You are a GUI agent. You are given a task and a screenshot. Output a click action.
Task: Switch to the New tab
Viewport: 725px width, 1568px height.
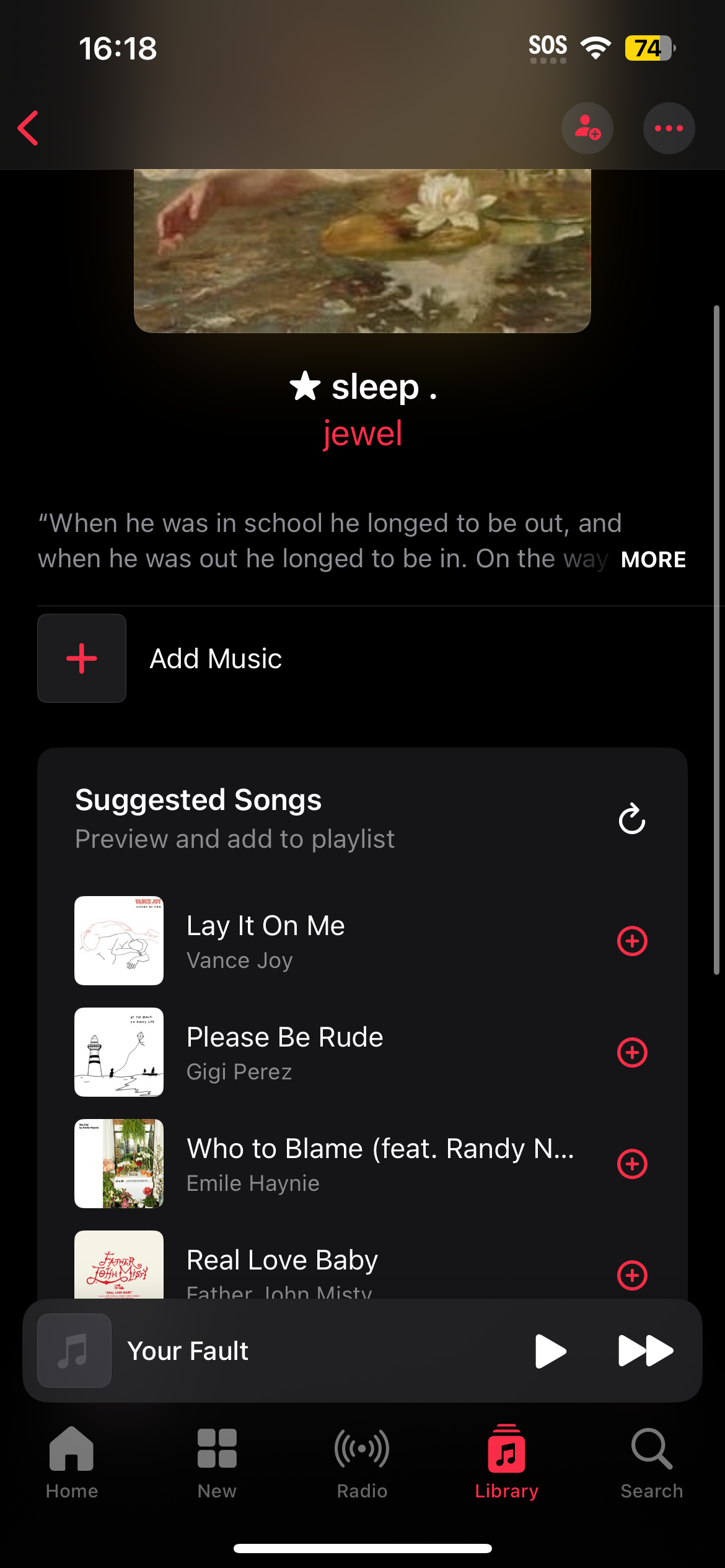[217, 1463]
